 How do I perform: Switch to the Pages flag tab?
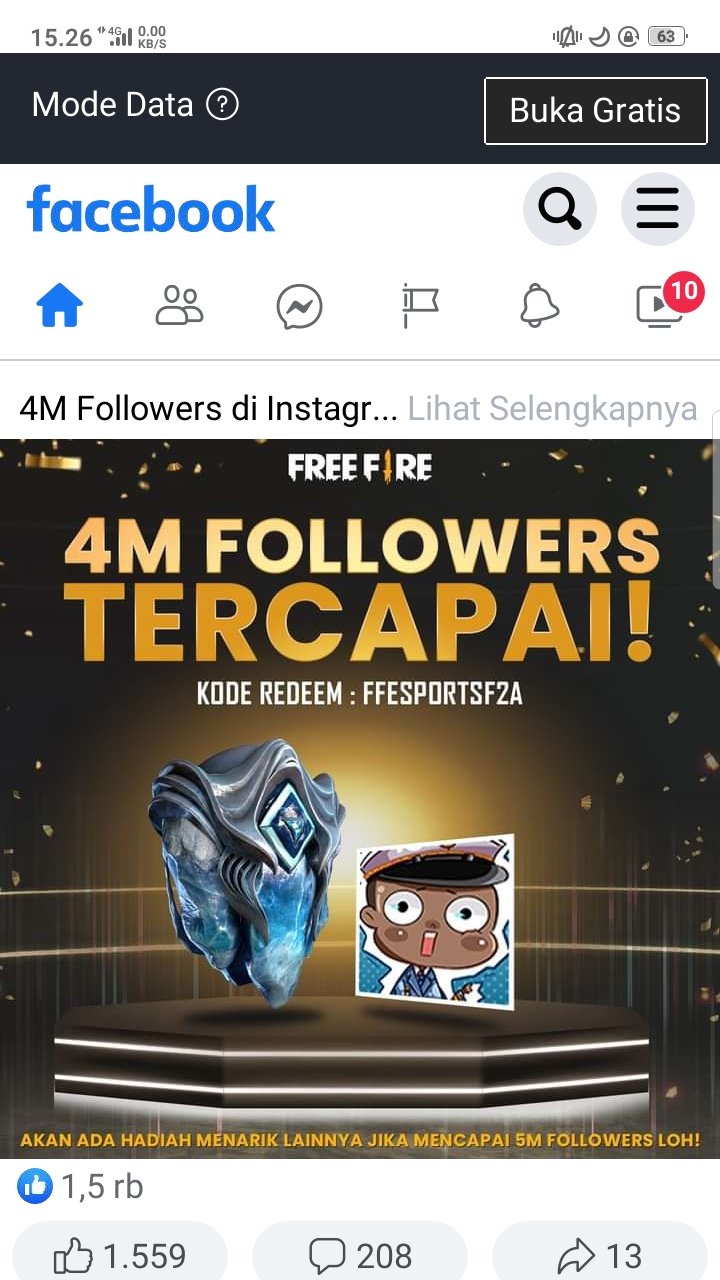pyautogui.click(x=420, y=305)
